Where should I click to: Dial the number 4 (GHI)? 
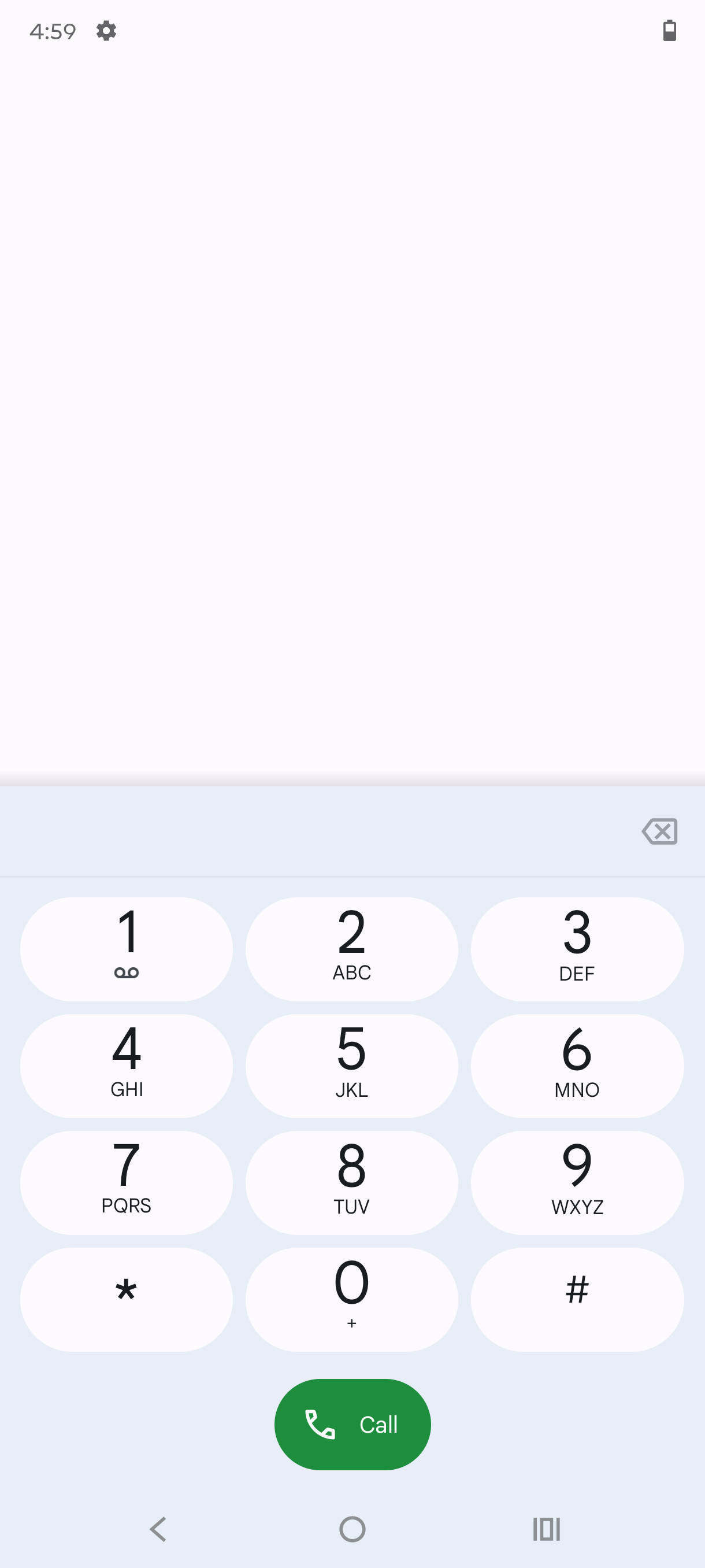pyautogui.click(x=127, y=1065)
